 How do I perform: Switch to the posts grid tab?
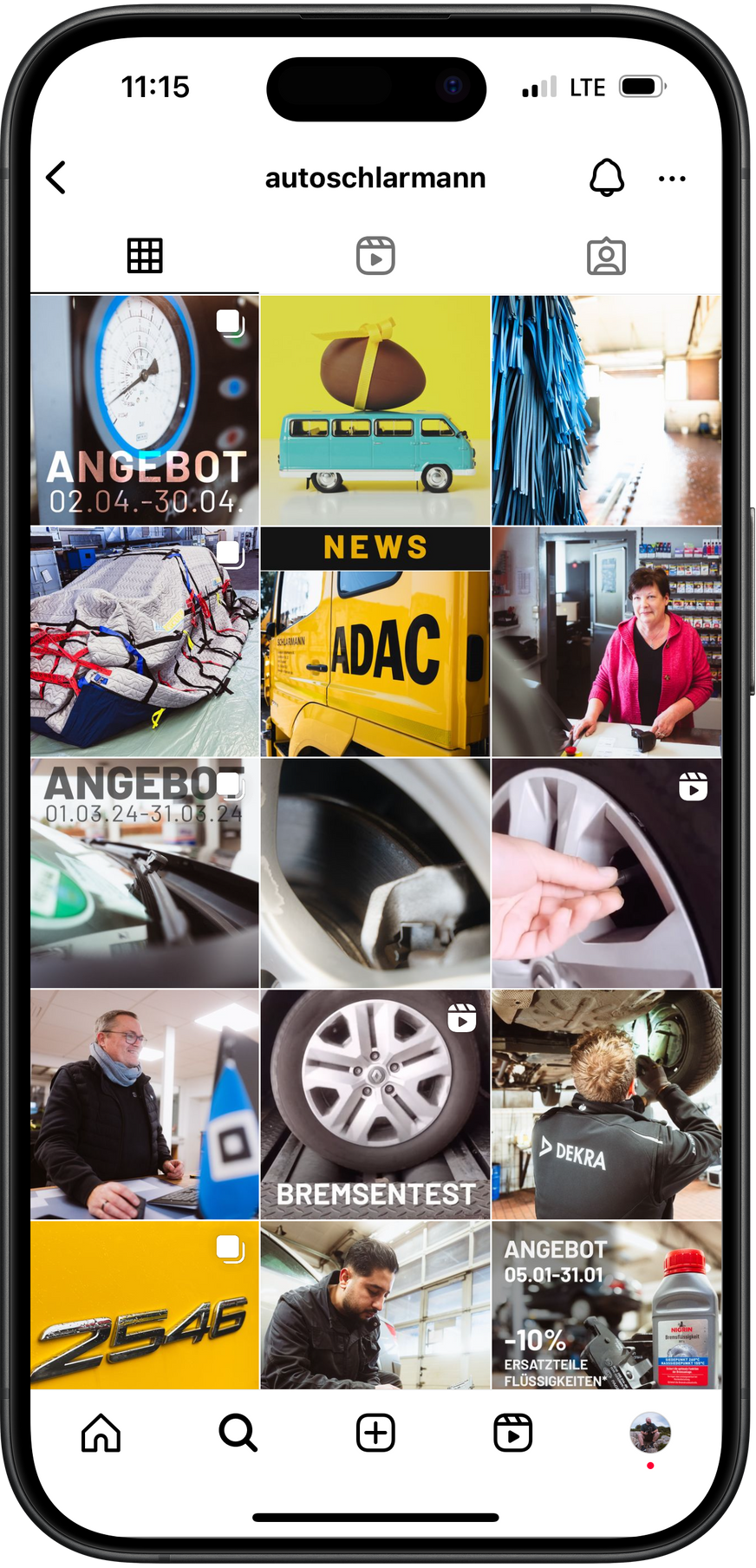[145, 256]
